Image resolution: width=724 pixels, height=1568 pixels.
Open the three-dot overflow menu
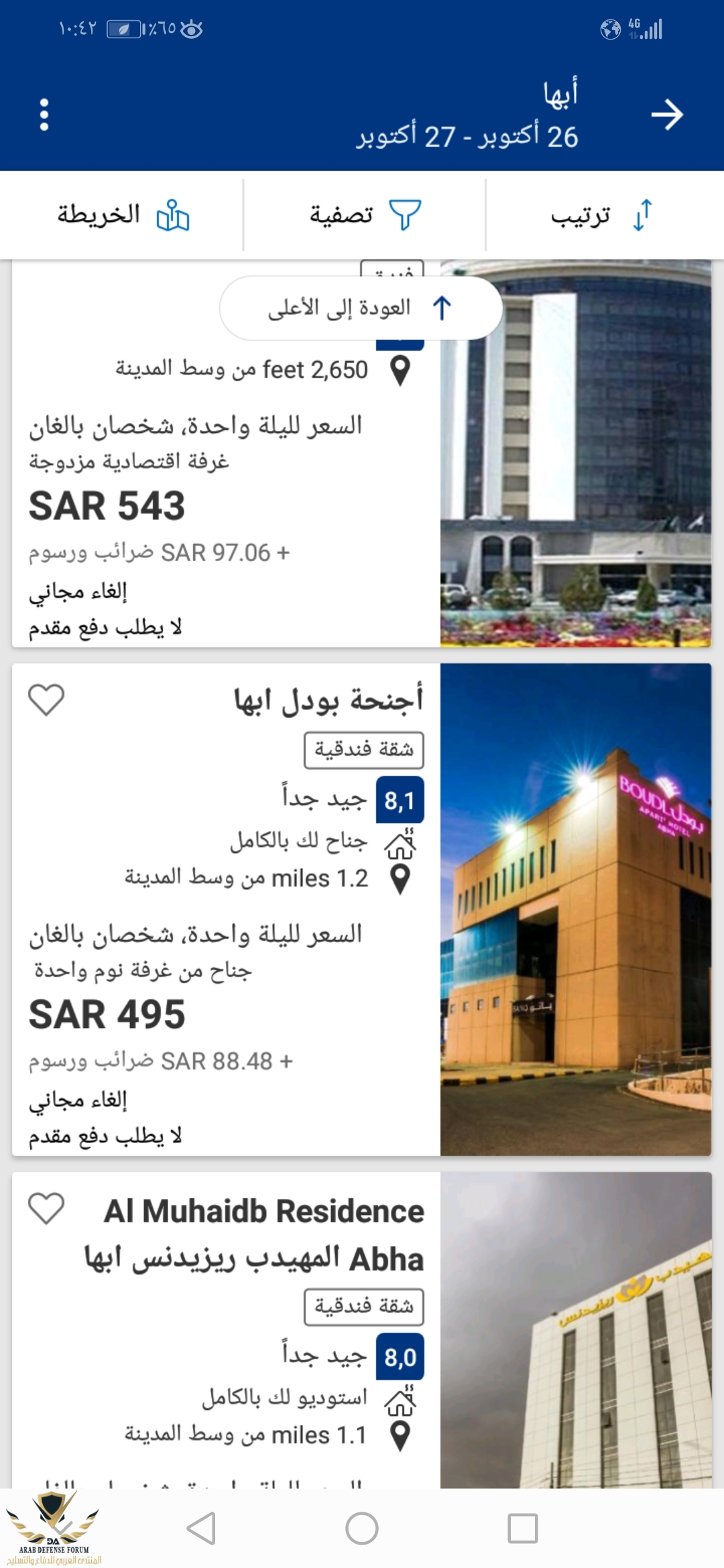(44, 115)
